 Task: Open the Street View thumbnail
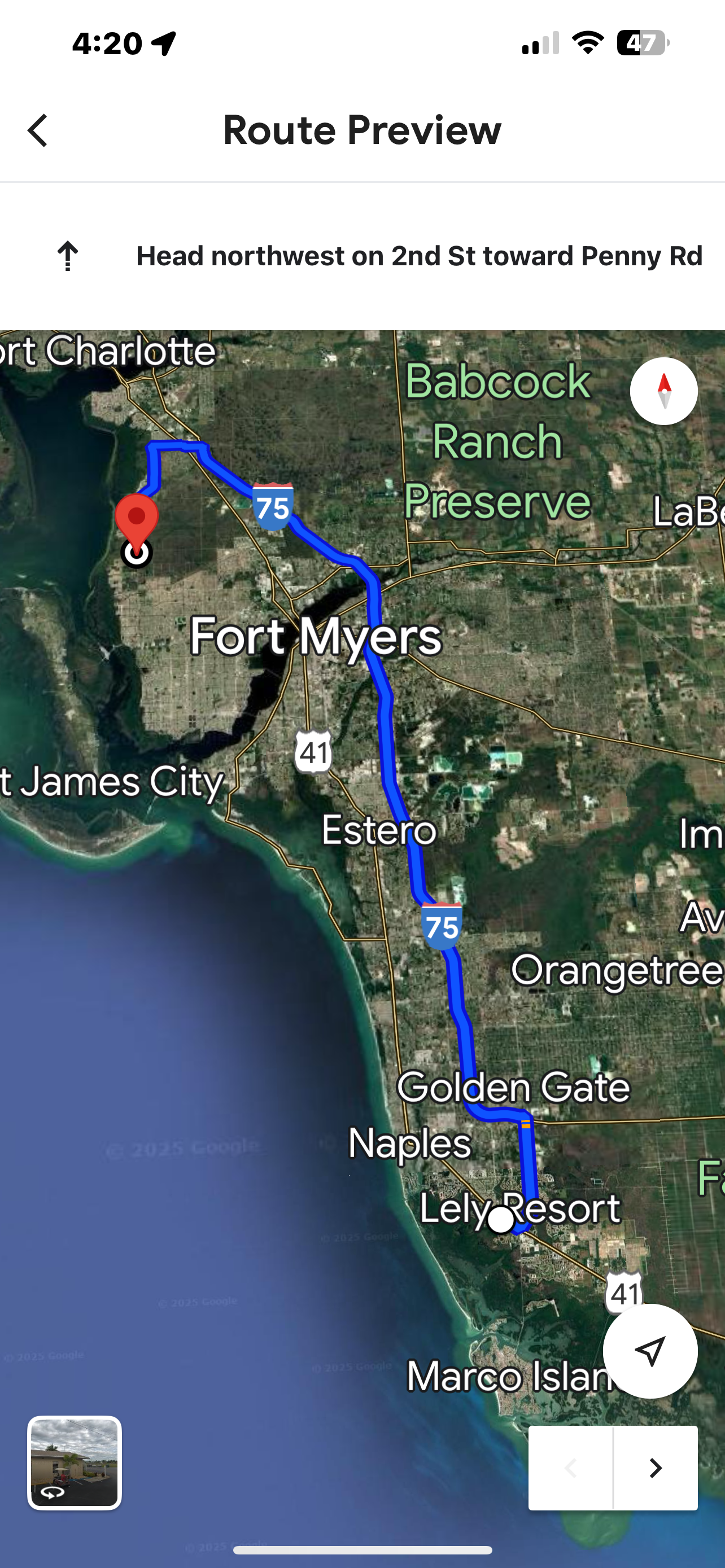75,1462
